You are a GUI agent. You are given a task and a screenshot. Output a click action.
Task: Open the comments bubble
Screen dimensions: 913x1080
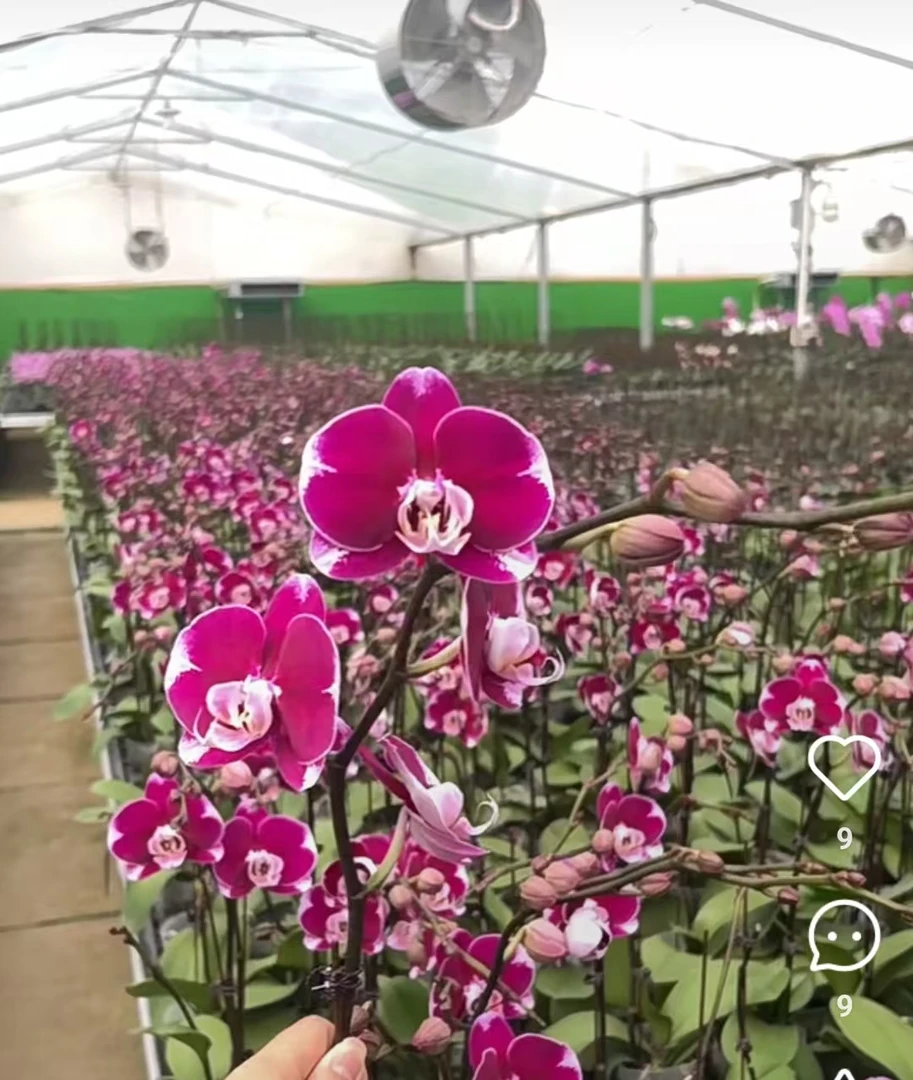click(844, 936)
